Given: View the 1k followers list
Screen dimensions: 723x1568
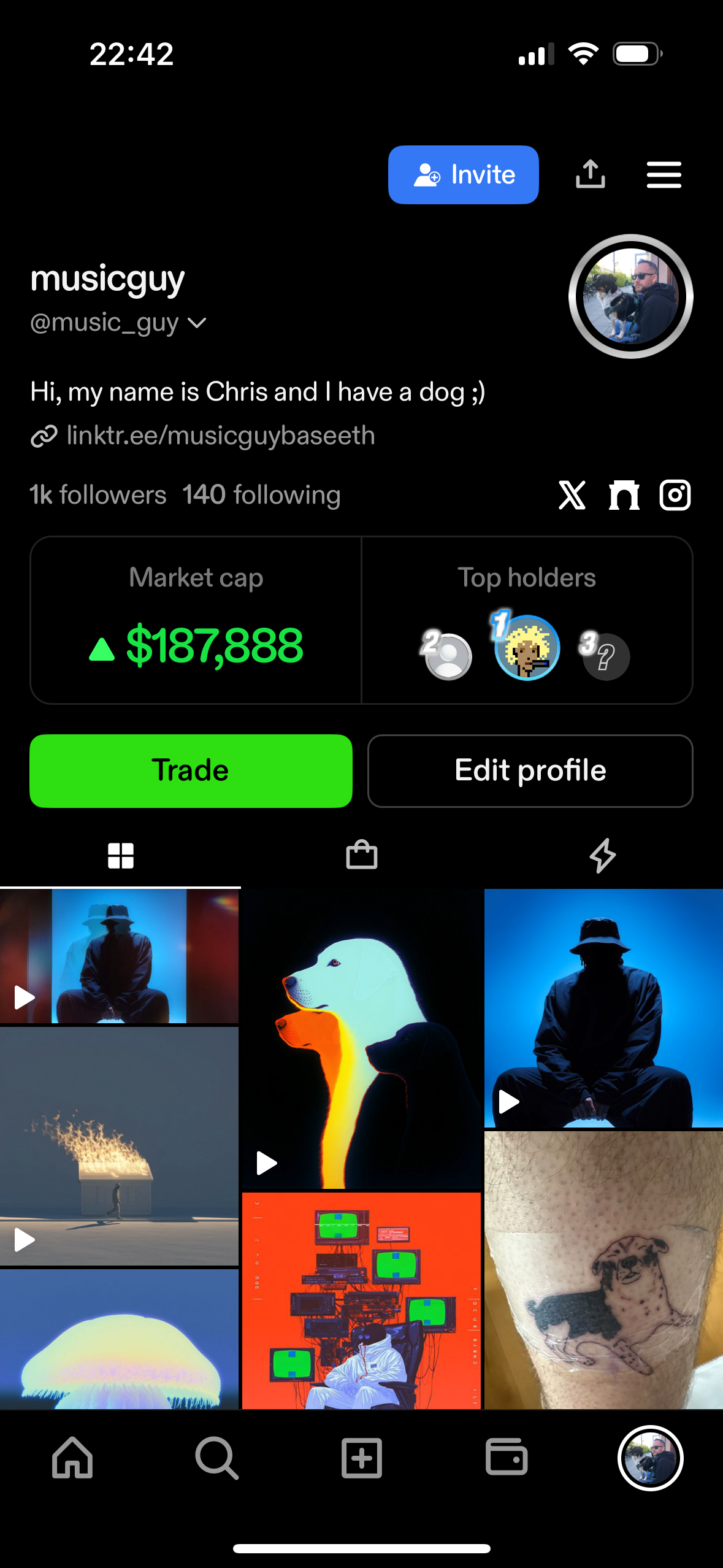Looking at the screenshot, I should click(x=98, y=495).
